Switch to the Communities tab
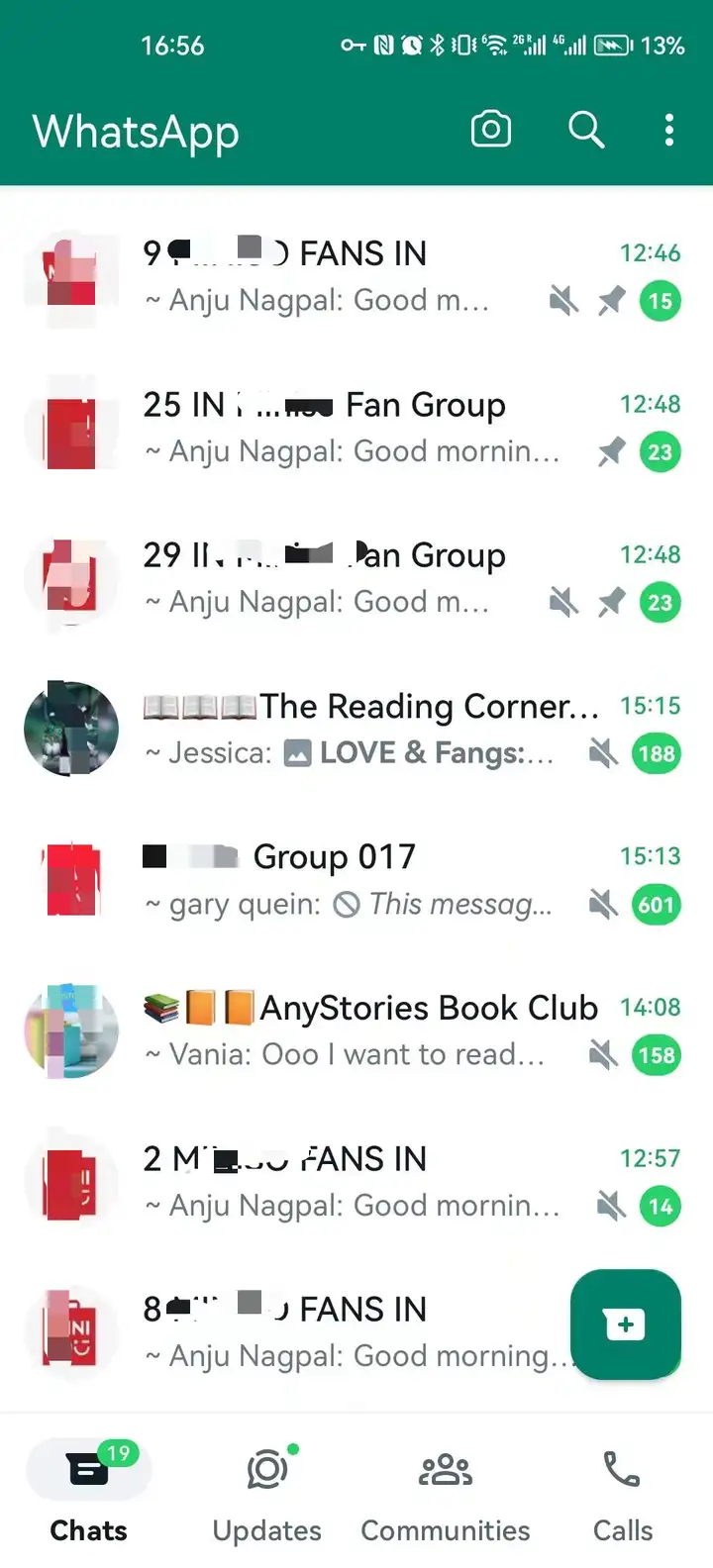The image size is (713, 1568). [x=445, y=1491]
